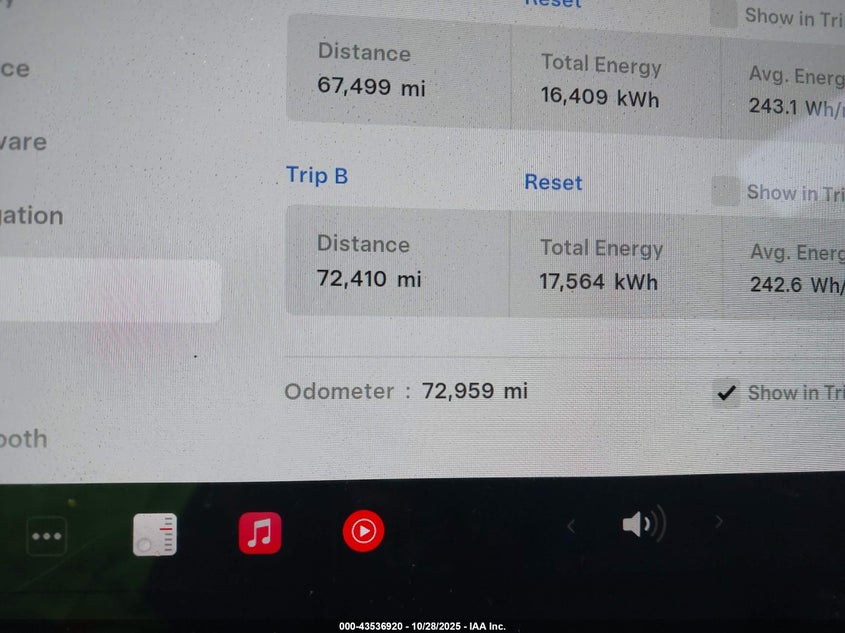Screen dimensions: 845x633
Task: Open the Software settings row
Action: pos(24,142)
